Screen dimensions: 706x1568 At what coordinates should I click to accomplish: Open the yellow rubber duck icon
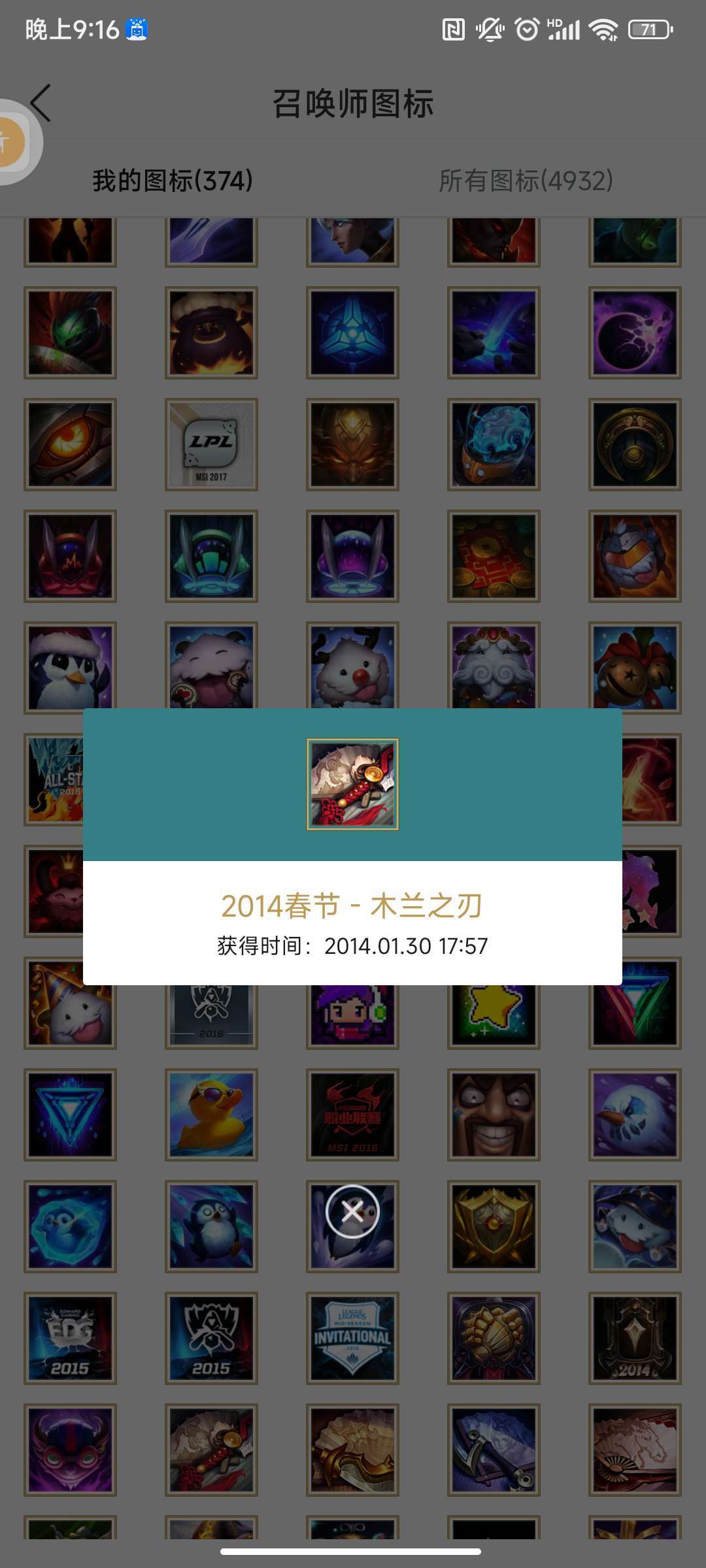point(212,1116)
